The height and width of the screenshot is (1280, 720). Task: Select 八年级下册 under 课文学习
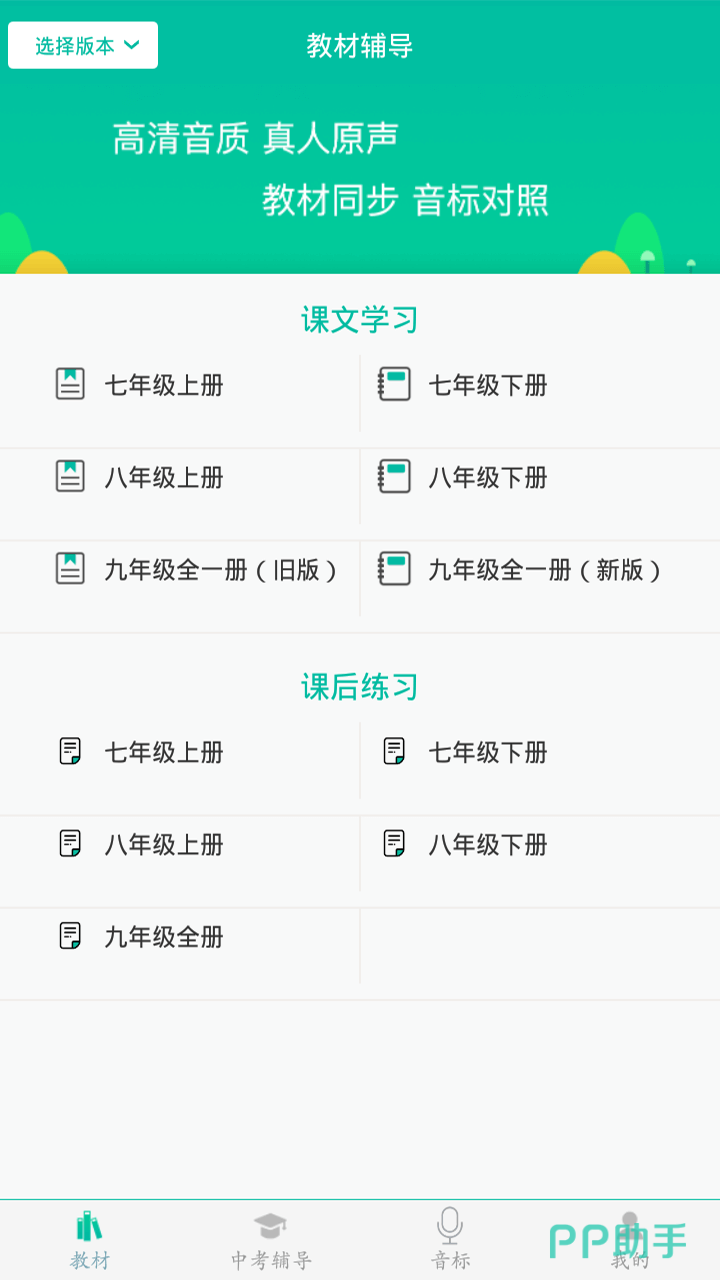click(487, 477)
